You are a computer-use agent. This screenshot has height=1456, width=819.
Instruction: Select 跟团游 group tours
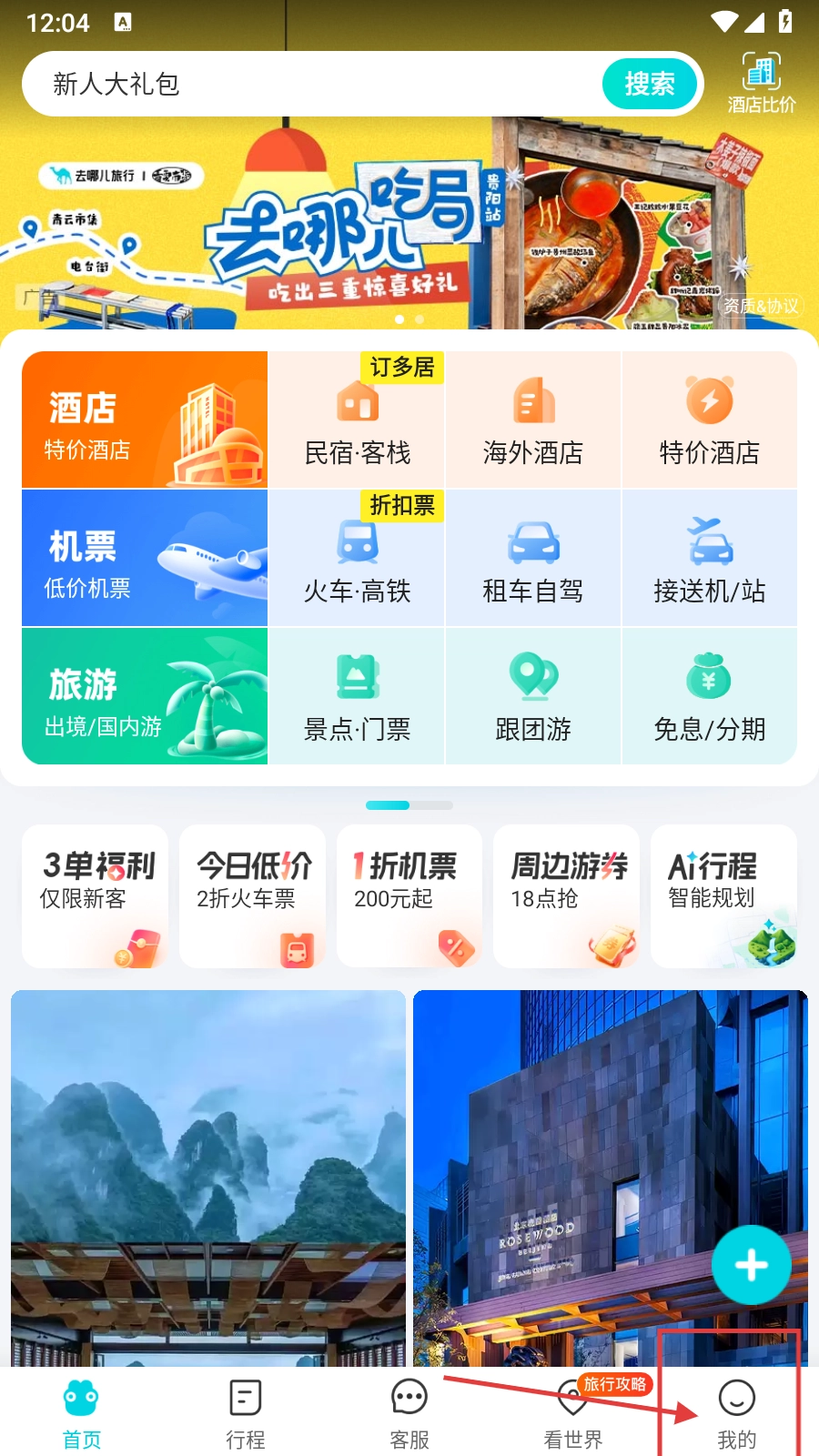click(533, 696)
